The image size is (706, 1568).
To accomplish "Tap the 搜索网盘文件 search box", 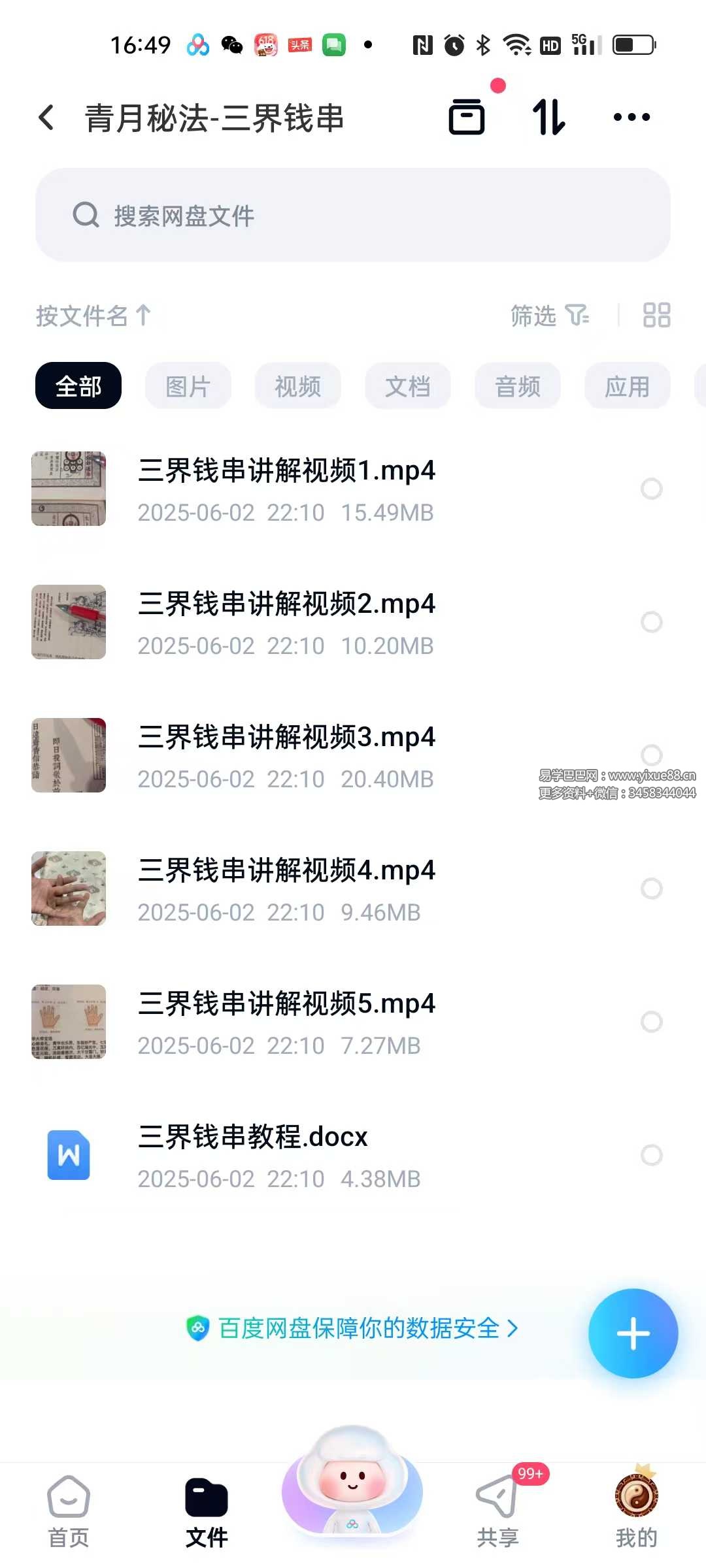I will (353, 215).
